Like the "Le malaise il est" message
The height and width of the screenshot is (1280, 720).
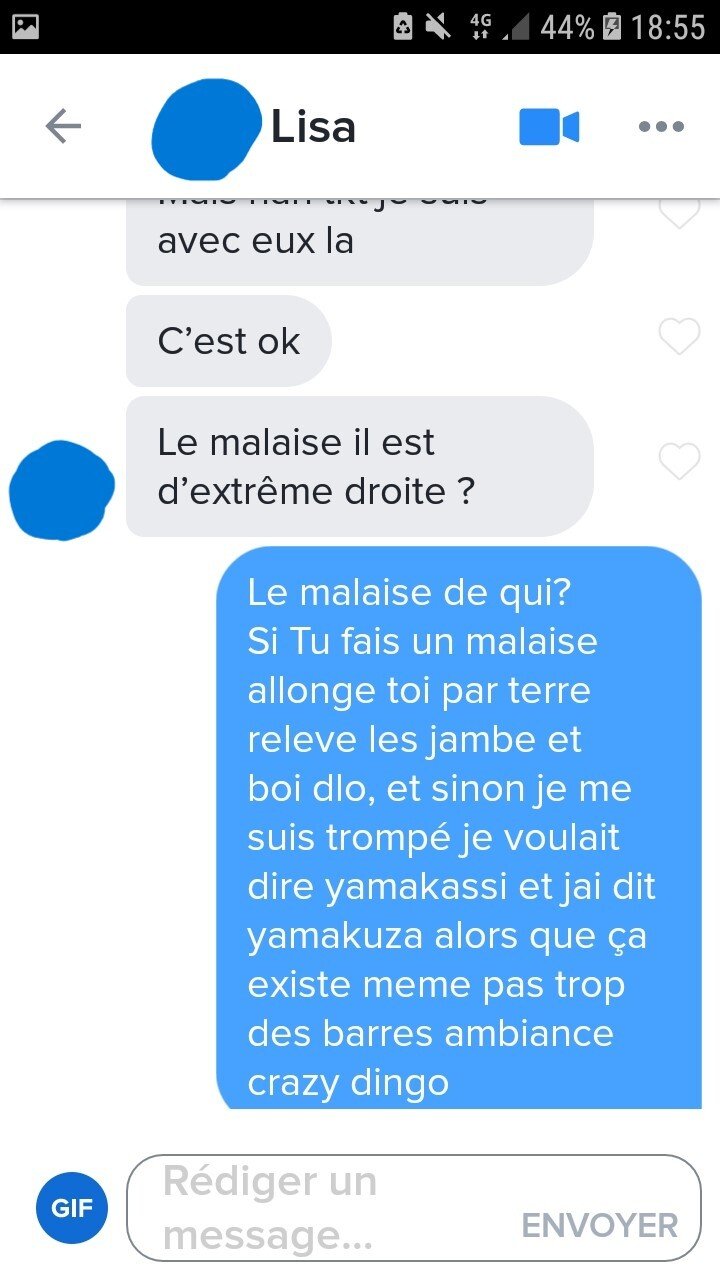679,461
